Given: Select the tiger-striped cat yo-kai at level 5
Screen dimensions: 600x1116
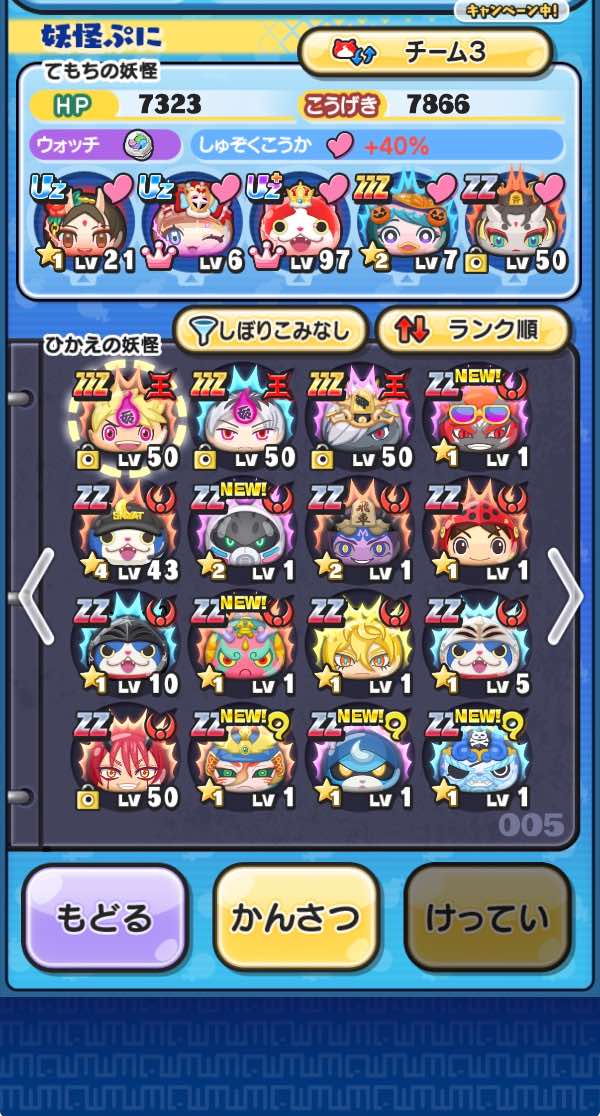Looking at the screenshot, I should tap(477, 647).
